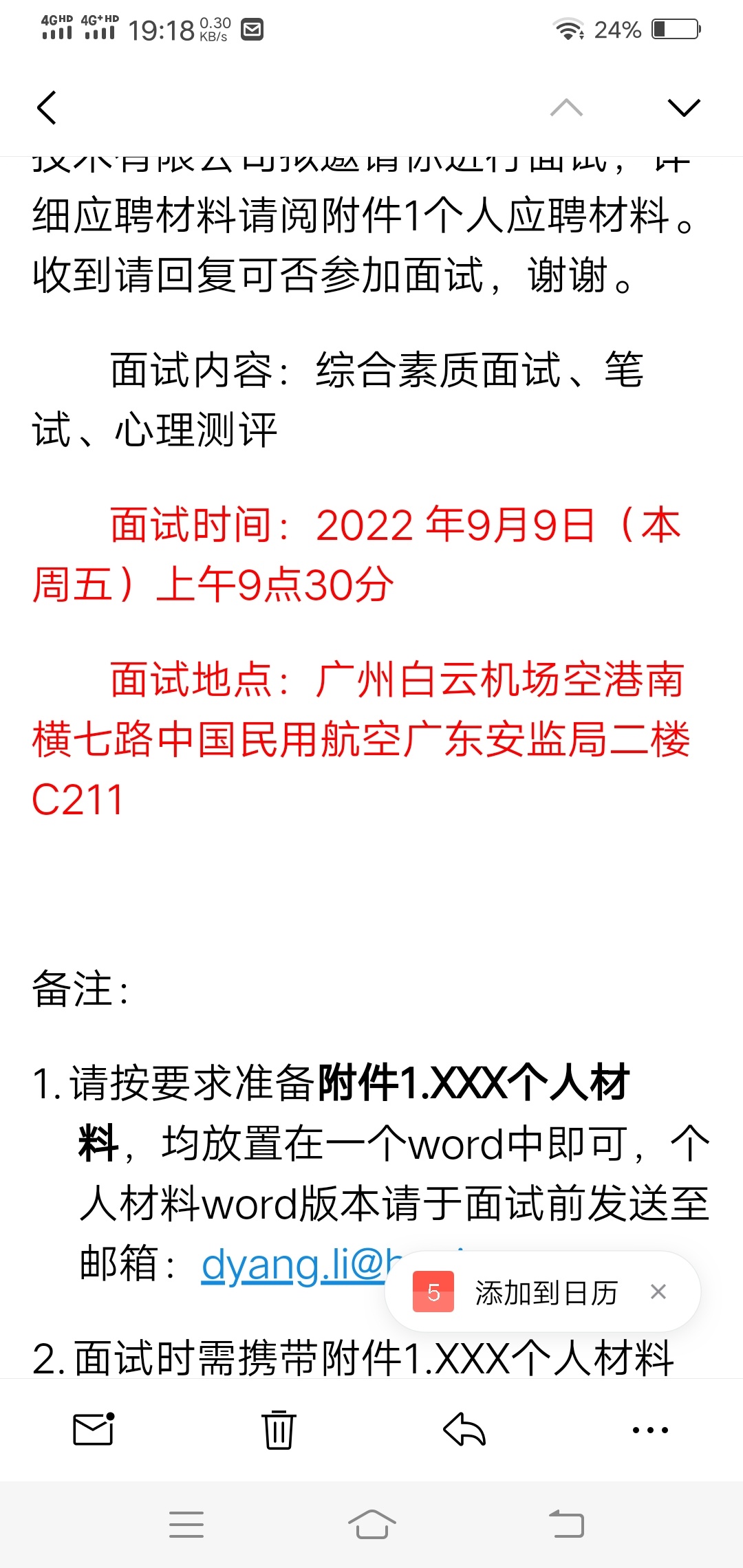This screenshot has width=743, height=1568.
Task: Reply to this interview email
Action: (x=464, y=1430)
